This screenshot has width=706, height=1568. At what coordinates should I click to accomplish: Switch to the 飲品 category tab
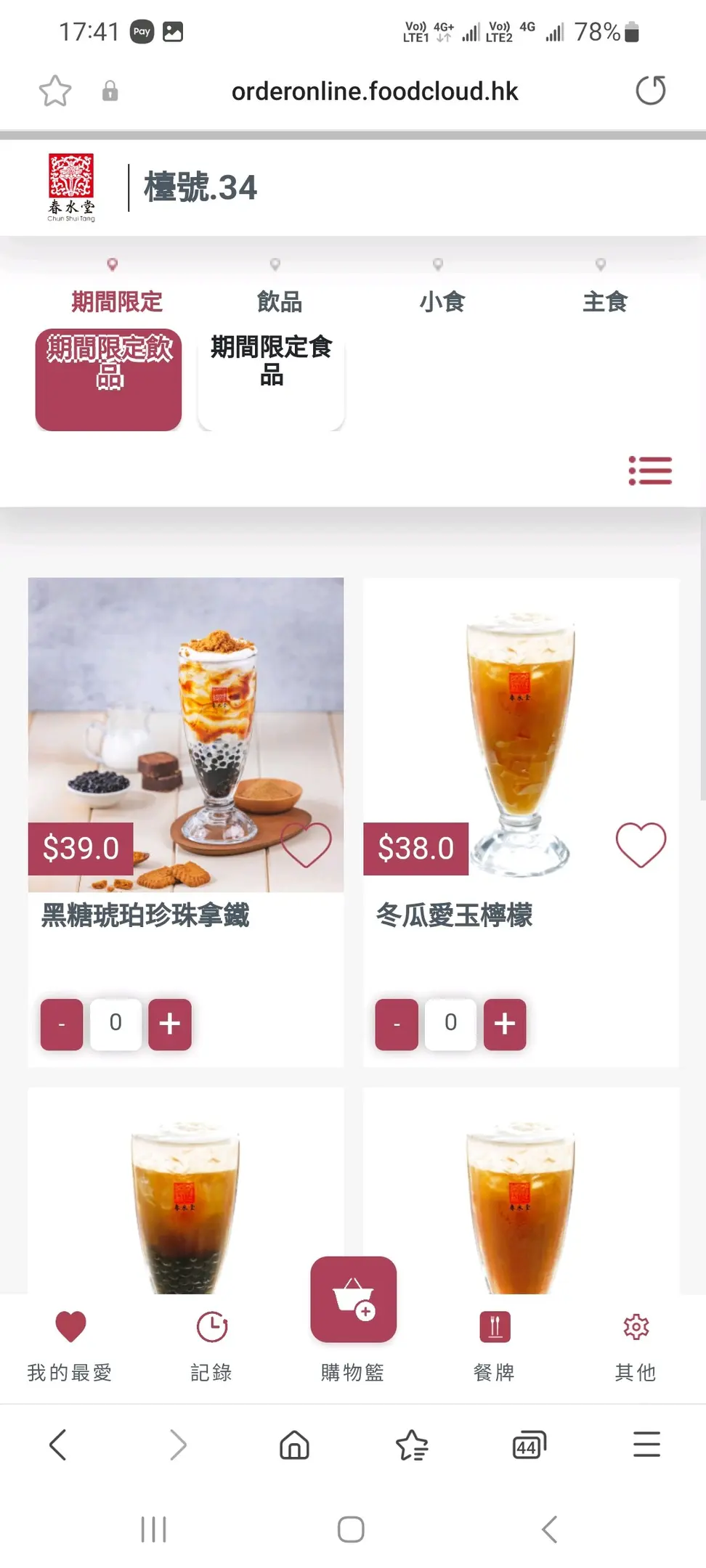click(x=279, y=301)
